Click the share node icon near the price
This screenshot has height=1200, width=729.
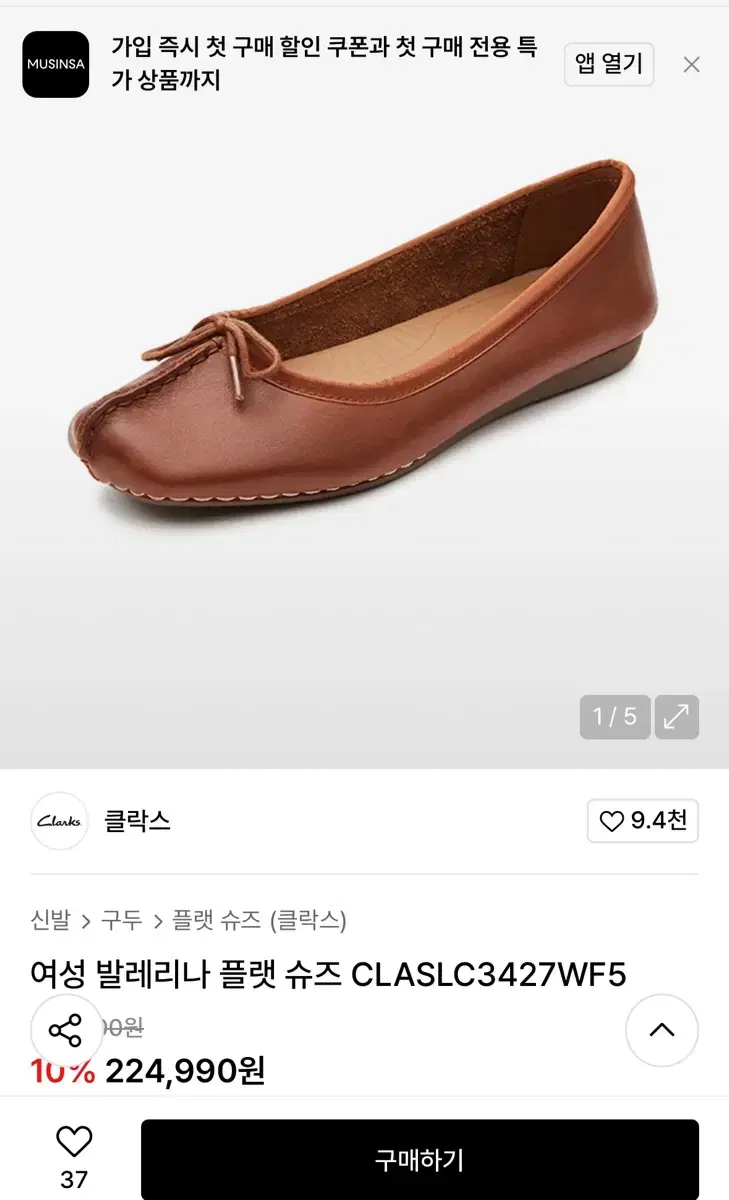(x=66, y=1028)
